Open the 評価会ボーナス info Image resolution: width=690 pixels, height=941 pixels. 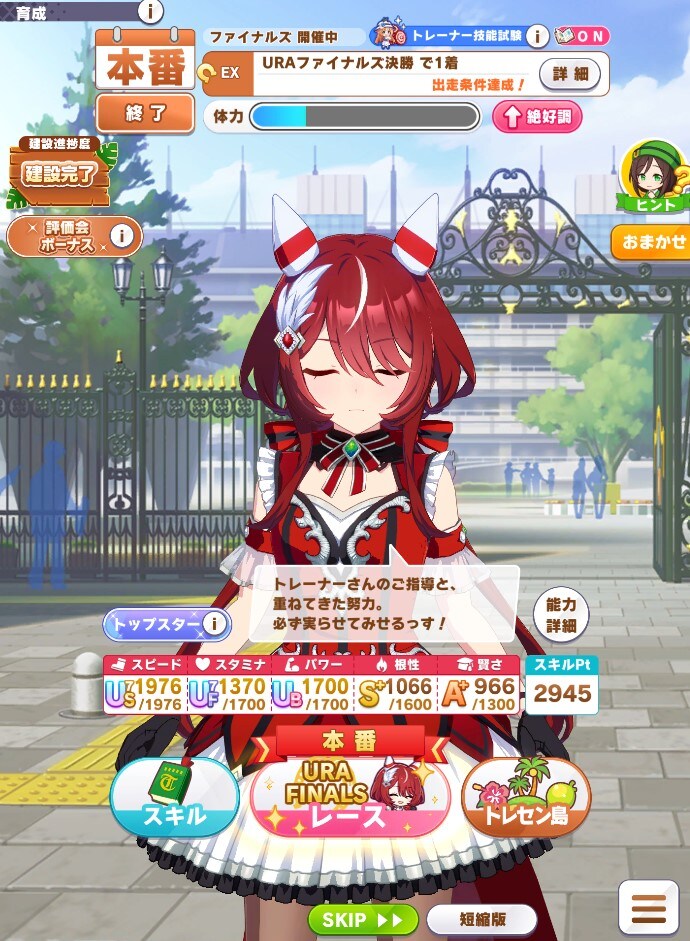[x=75, y=236]
